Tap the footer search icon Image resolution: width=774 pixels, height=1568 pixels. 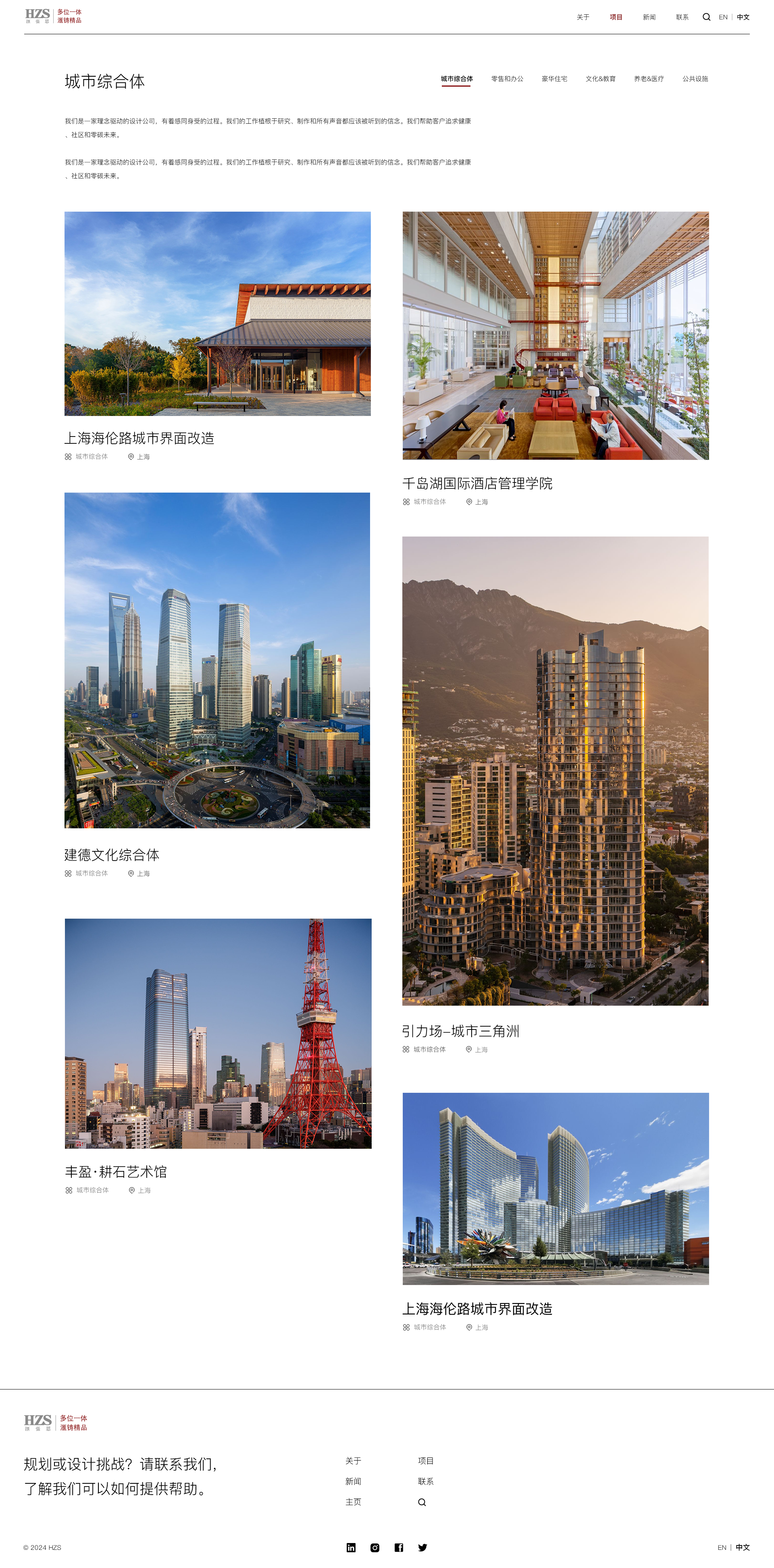[422, 1502]
